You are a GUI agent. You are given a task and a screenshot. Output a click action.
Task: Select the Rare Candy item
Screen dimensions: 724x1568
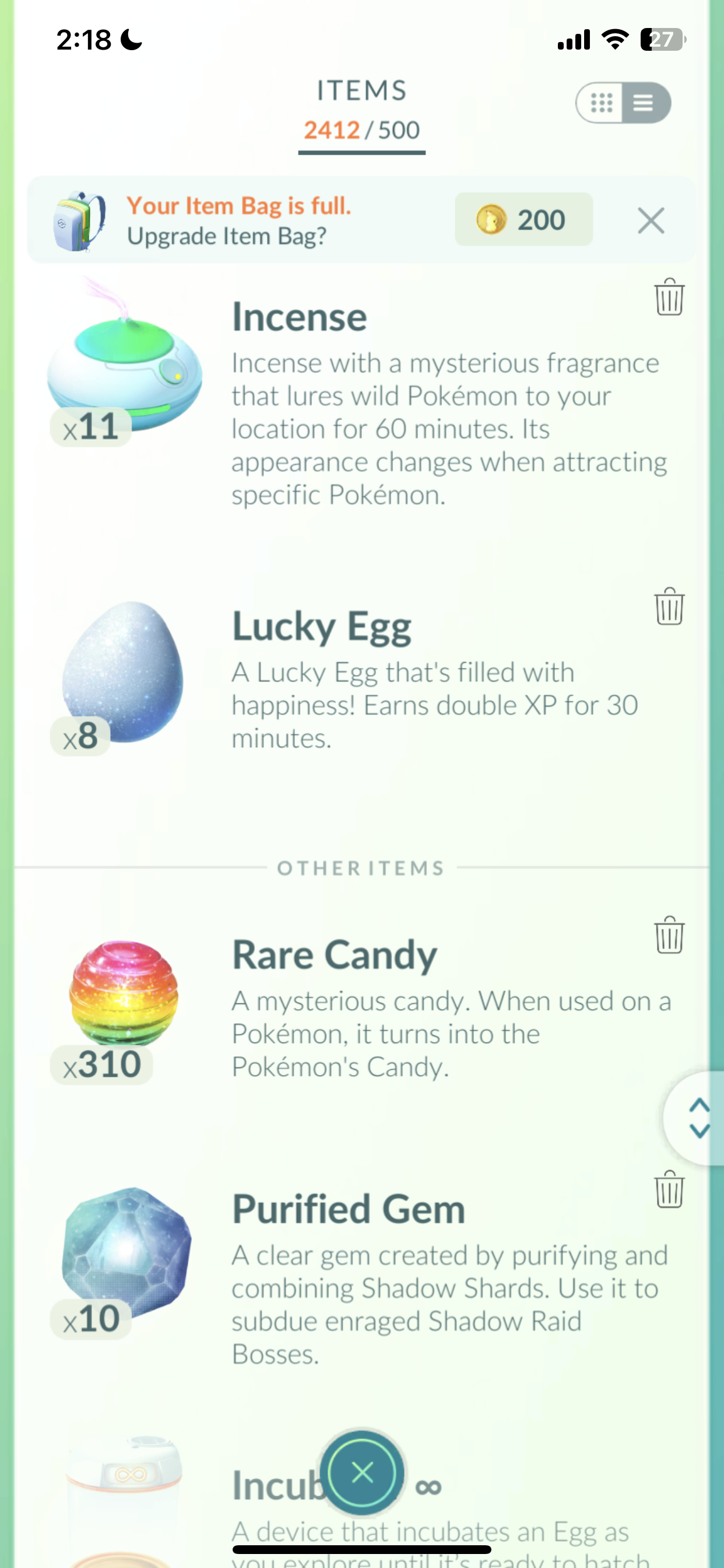tap(124, 992)
